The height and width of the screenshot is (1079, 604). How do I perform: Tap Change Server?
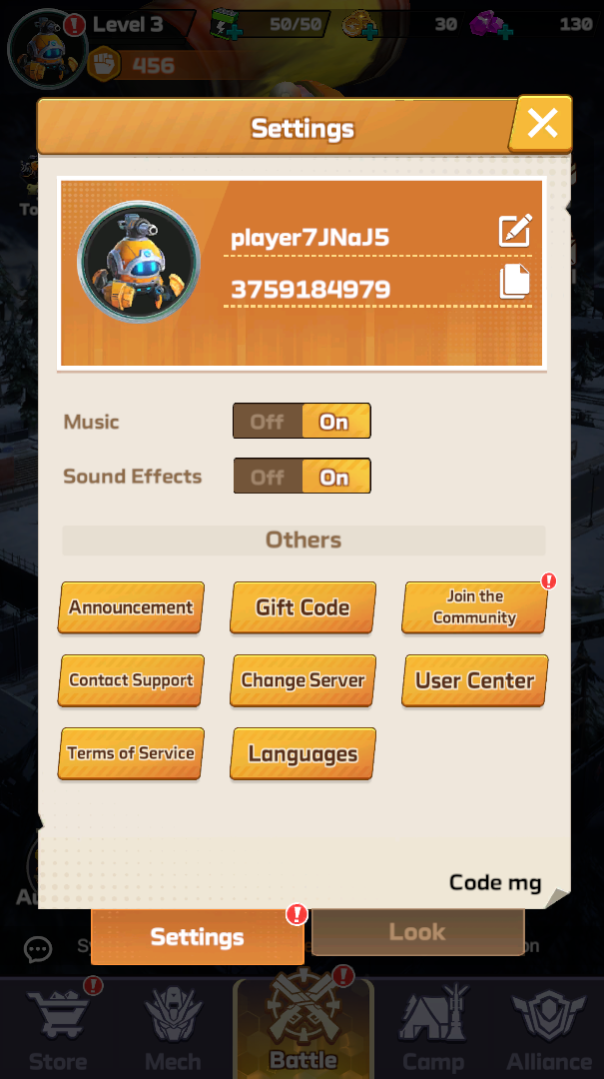tap(303, 680)
